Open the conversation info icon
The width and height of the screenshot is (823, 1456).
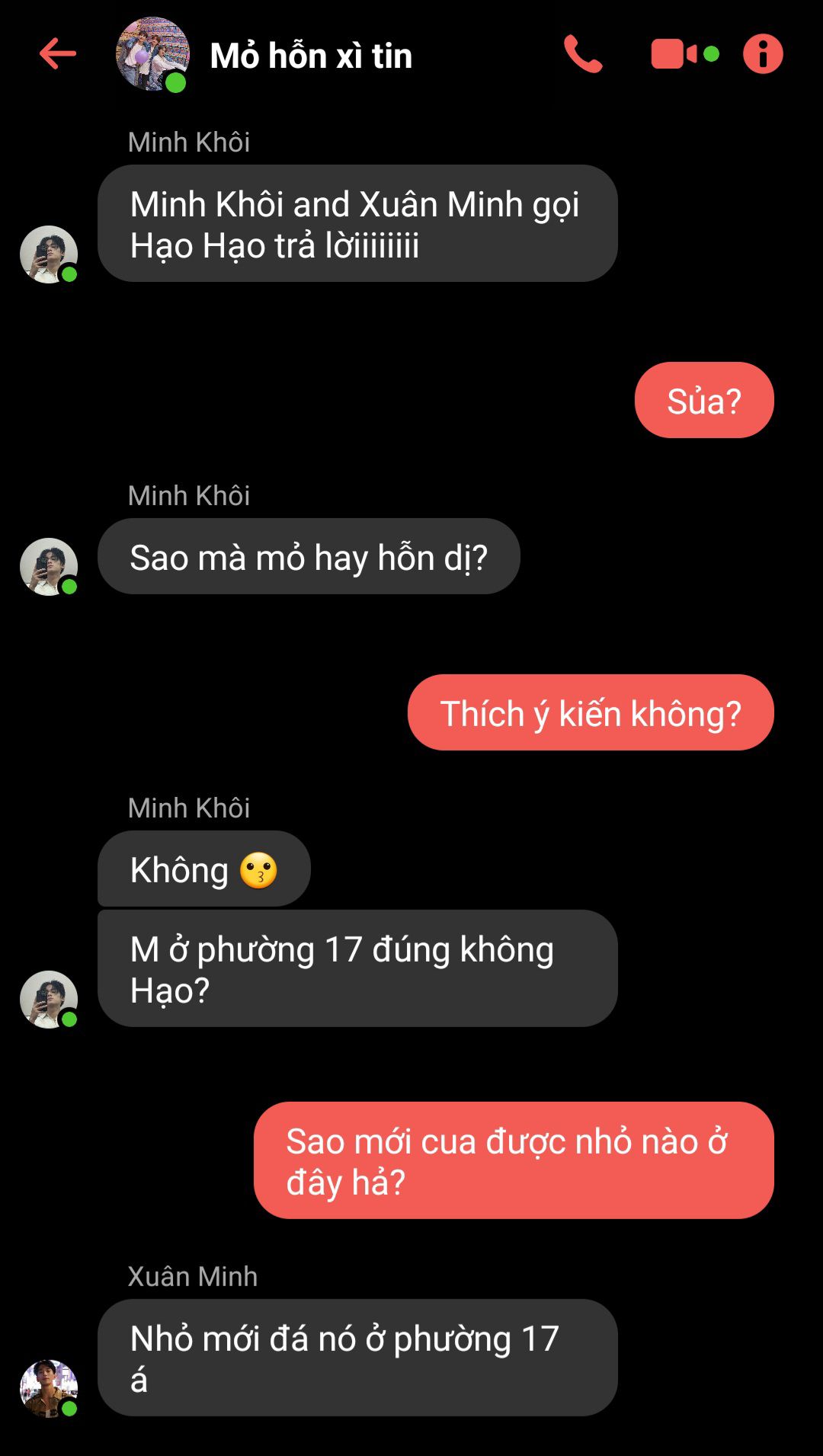763,54
